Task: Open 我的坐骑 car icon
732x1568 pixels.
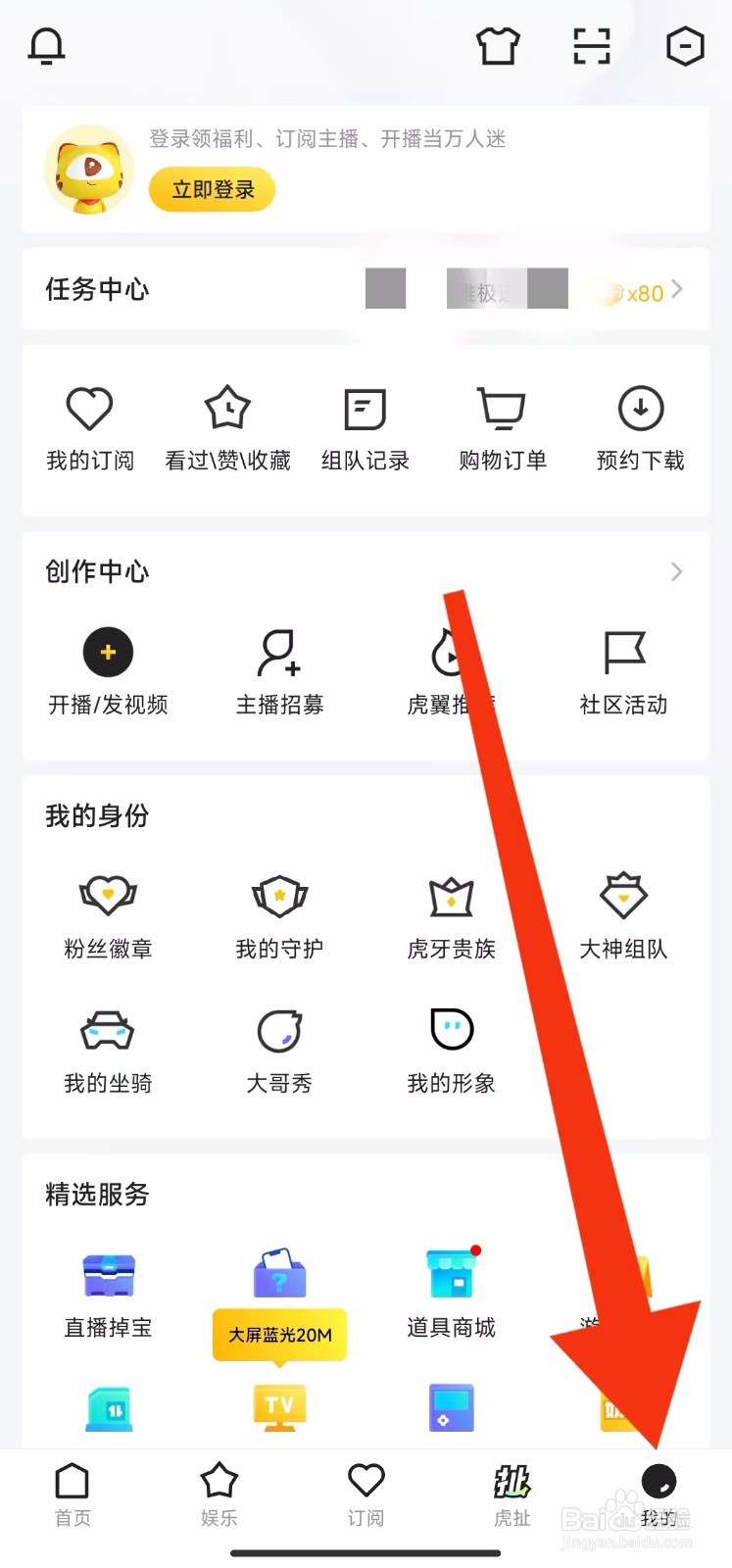Action: [x=108, y=1029]
